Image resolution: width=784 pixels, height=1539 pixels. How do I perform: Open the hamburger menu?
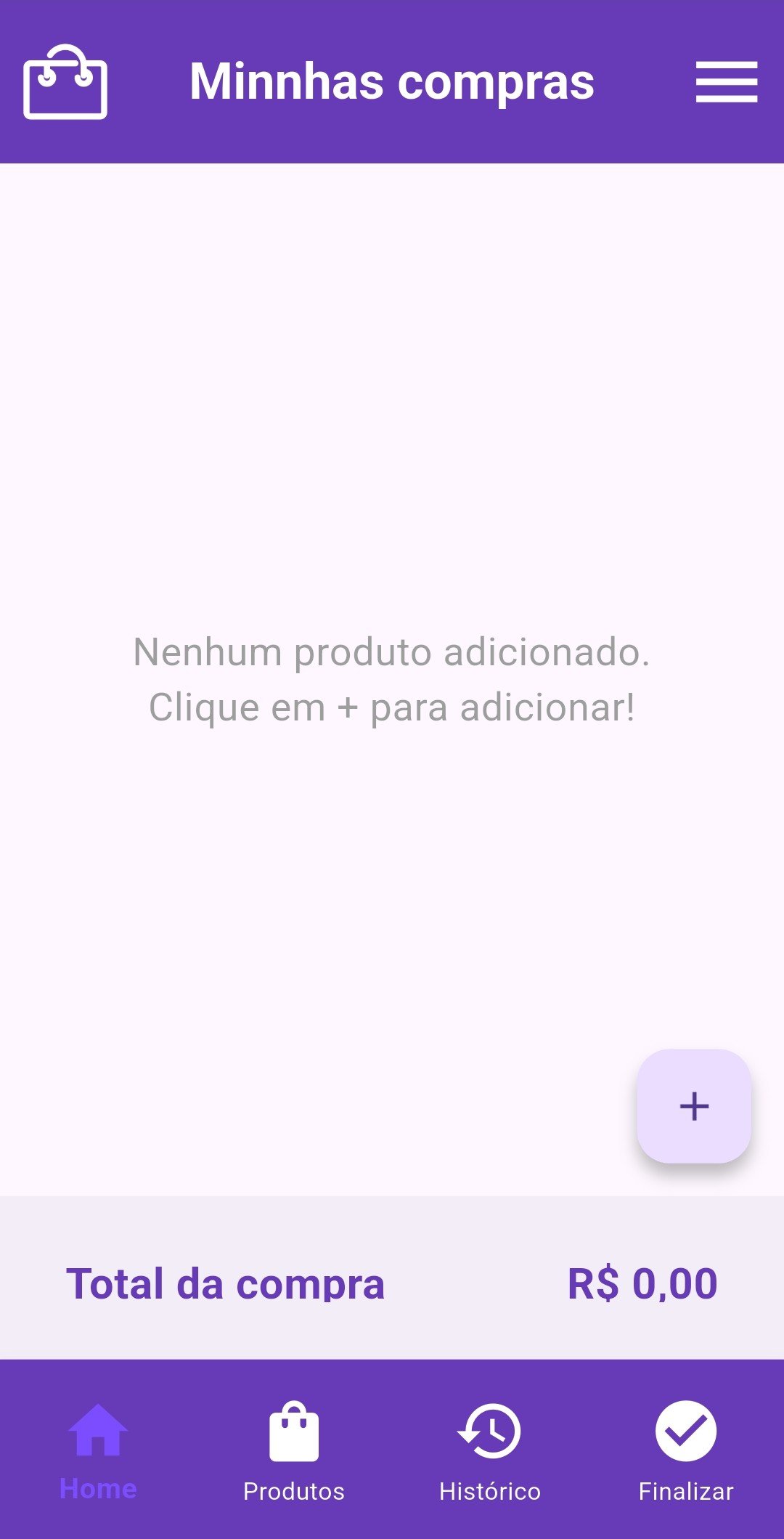[x=726, y=81]
